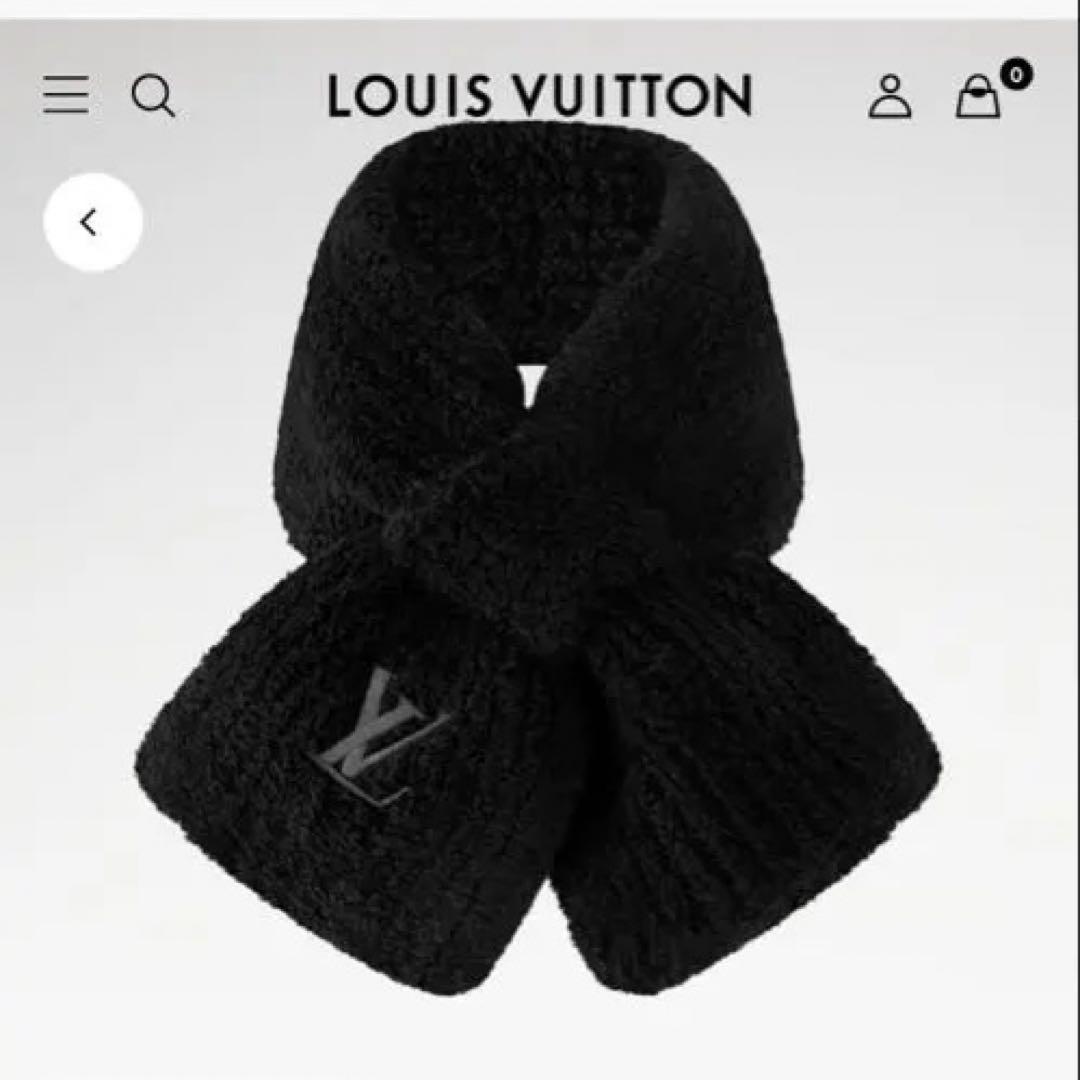1080x1080 pixels.
Task: Open the account profile icon
Action: [889, 97]
